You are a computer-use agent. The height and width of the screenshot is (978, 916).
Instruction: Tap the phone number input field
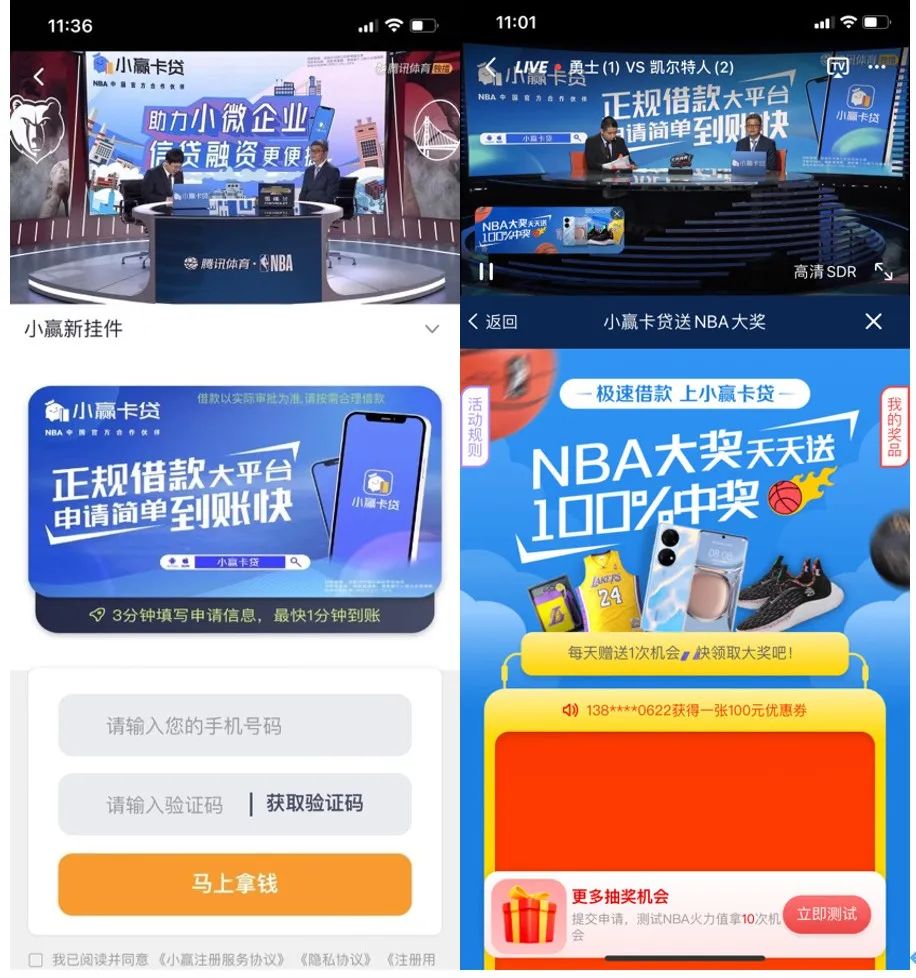235,726
